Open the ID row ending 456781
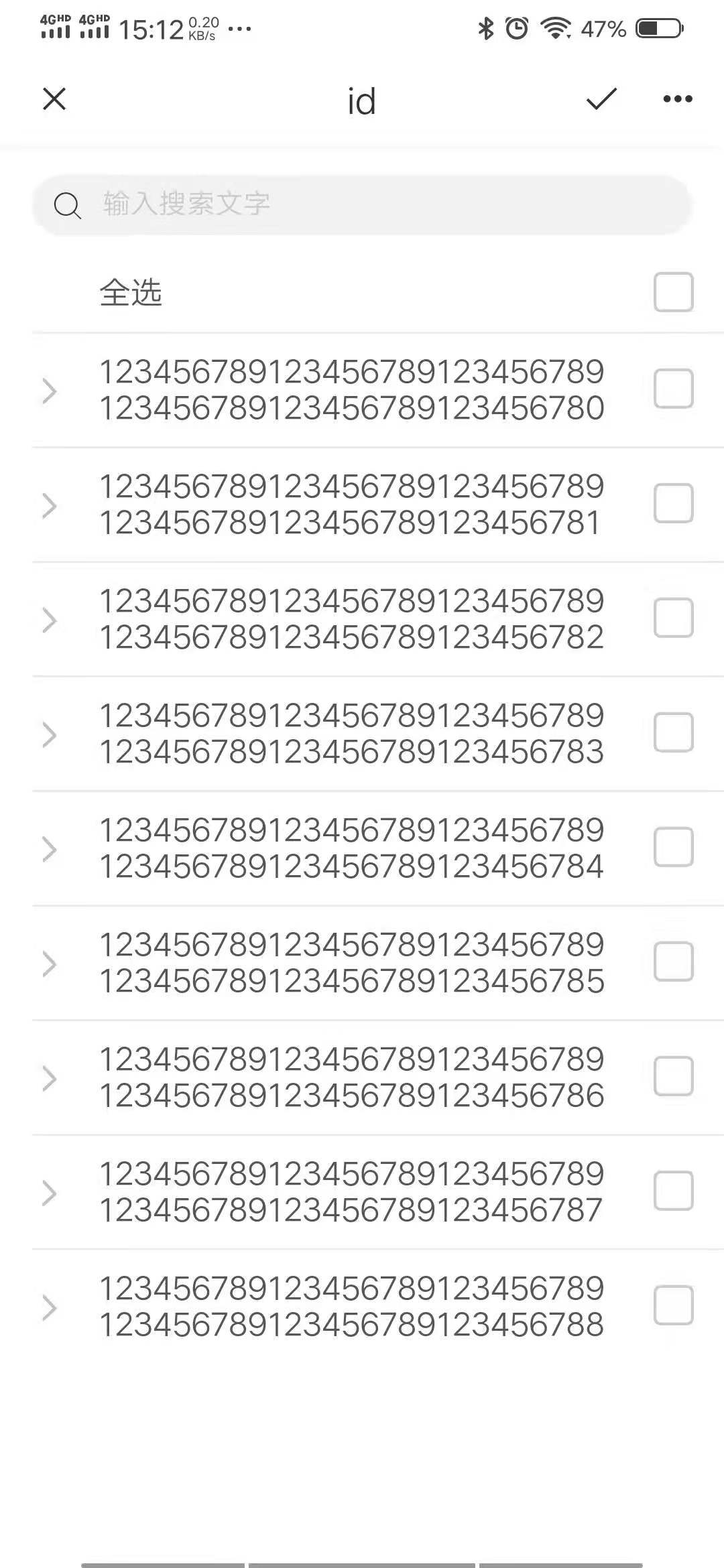Screen dimensions: 724x1568 [x=352, y=505]
